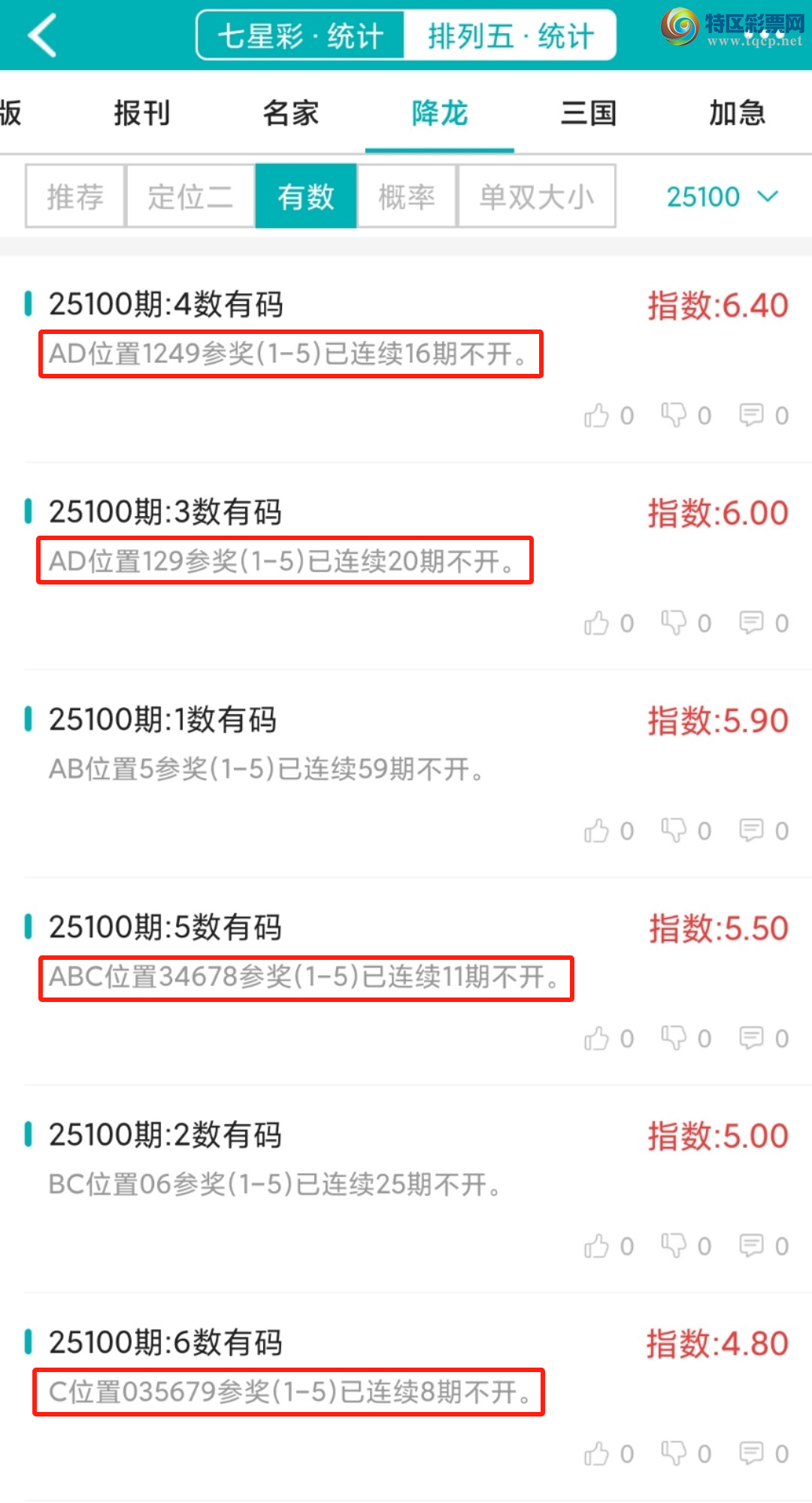Switch to the 名家 tab
Image resolution: width=812 pixels, height=1503 pixels.
[x=291, y=113]
